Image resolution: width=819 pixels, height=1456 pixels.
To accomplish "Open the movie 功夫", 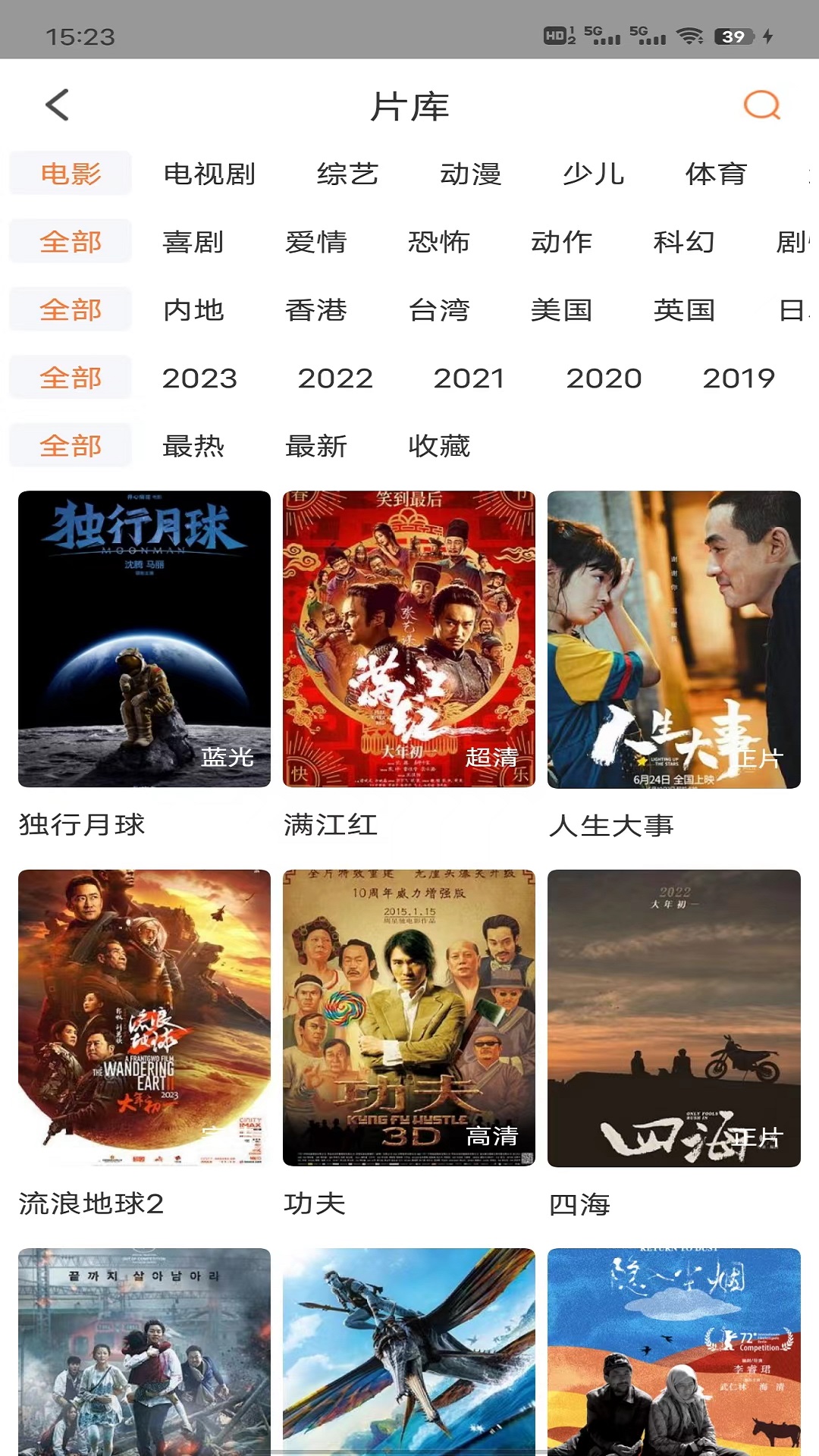I will pos(409,1018).
